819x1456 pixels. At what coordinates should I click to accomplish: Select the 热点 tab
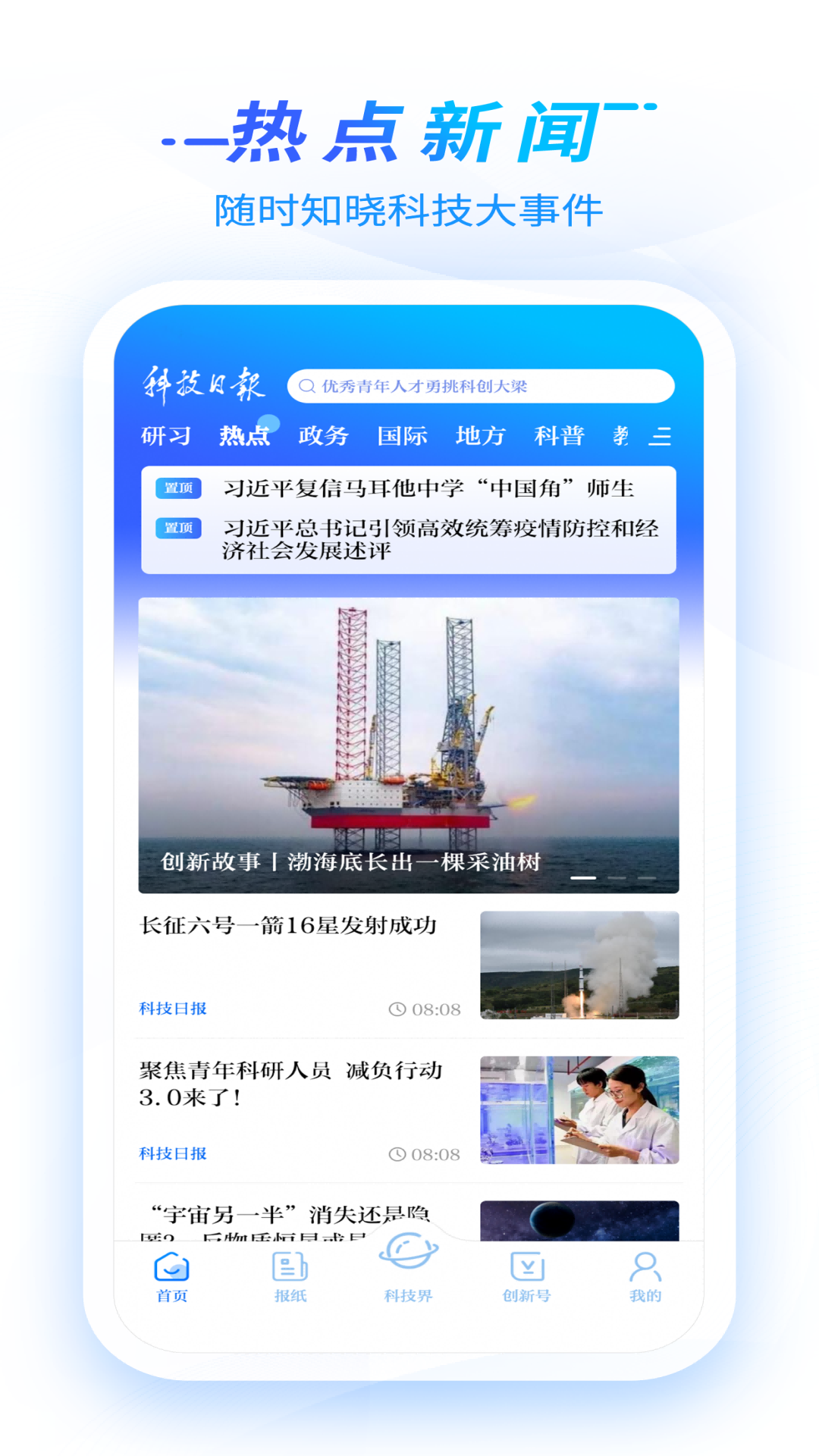244,436
